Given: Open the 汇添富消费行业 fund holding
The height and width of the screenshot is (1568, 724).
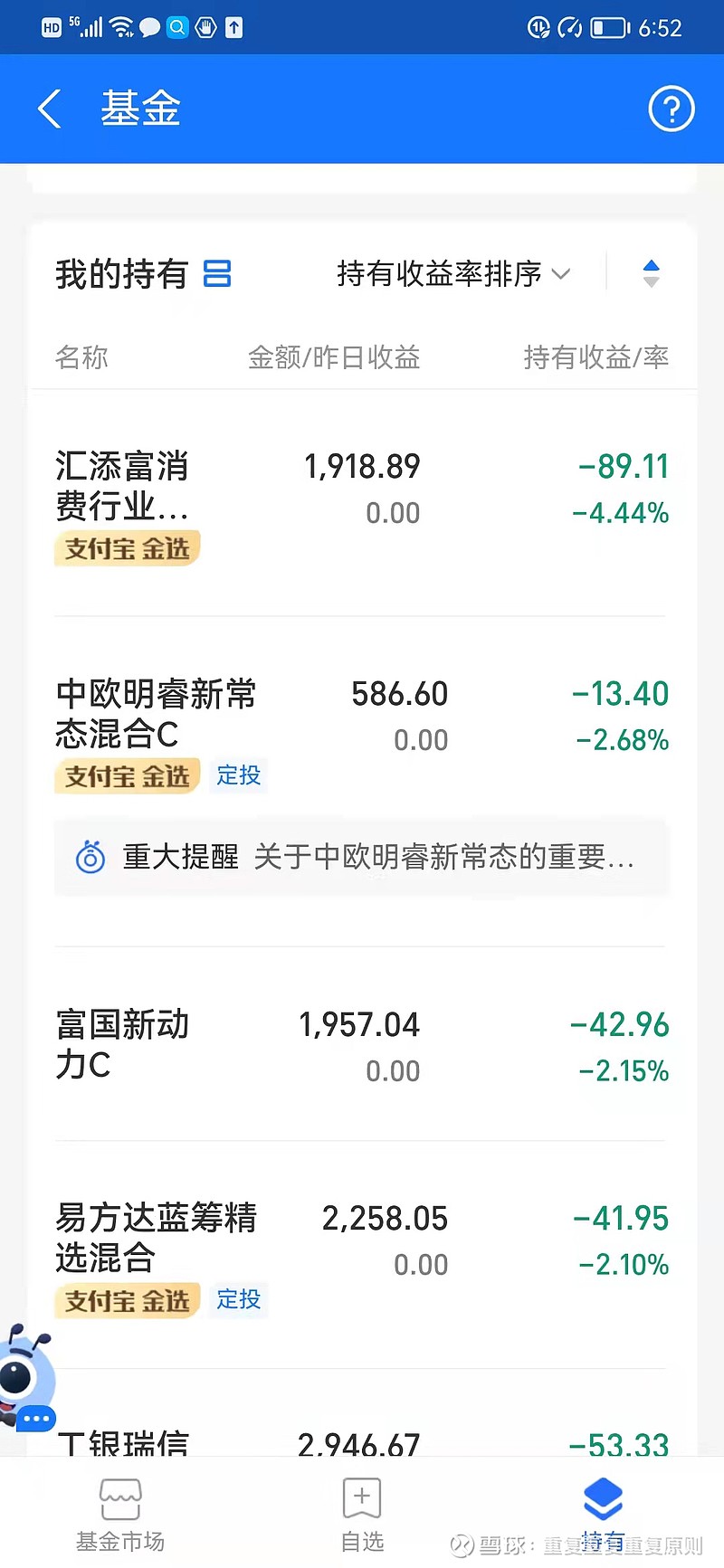Looking at the screenshot, I should [362, 507].
